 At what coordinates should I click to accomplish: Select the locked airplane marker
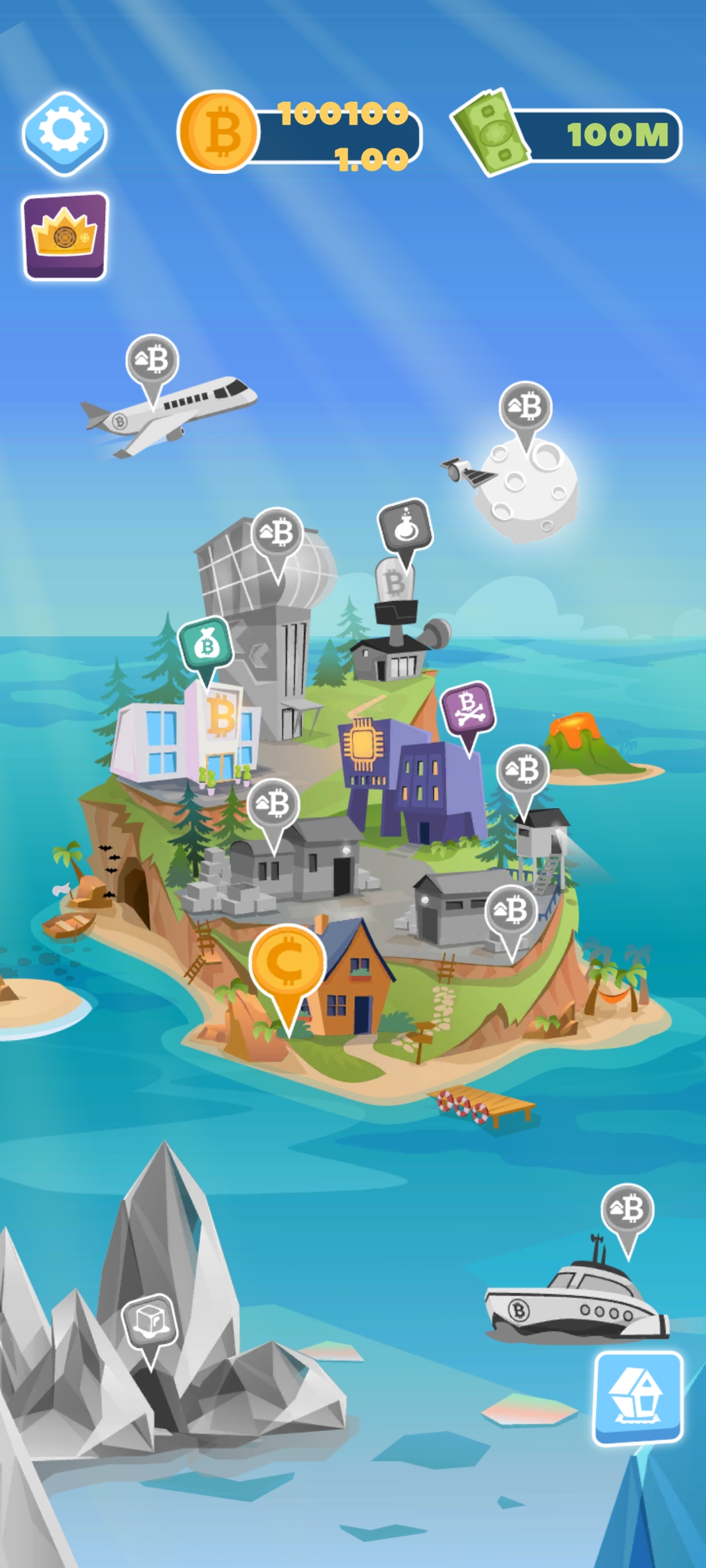(x=152, y=361)
